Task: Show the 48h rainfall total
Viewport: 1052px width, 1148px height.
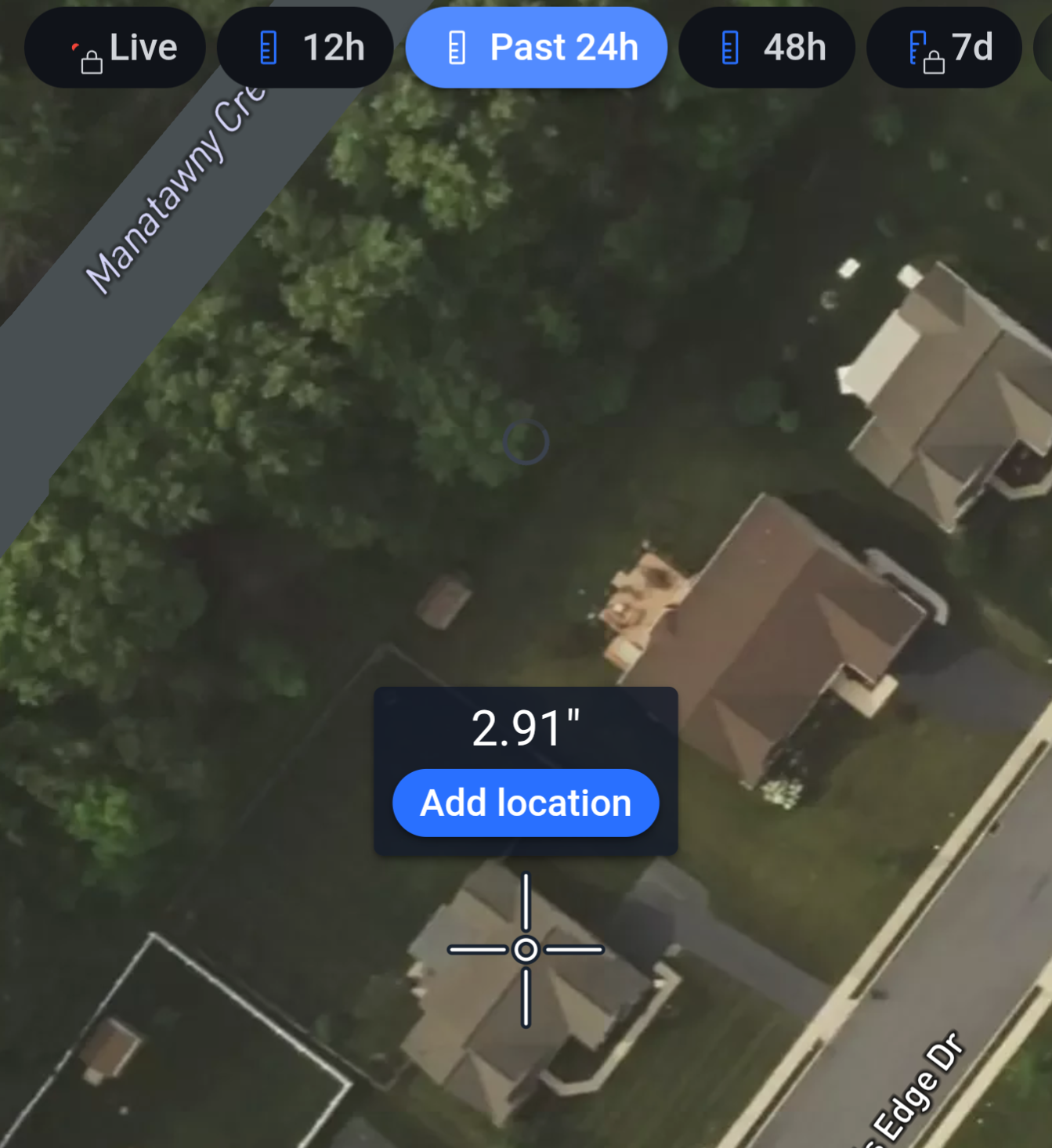Action: (766, 48)
